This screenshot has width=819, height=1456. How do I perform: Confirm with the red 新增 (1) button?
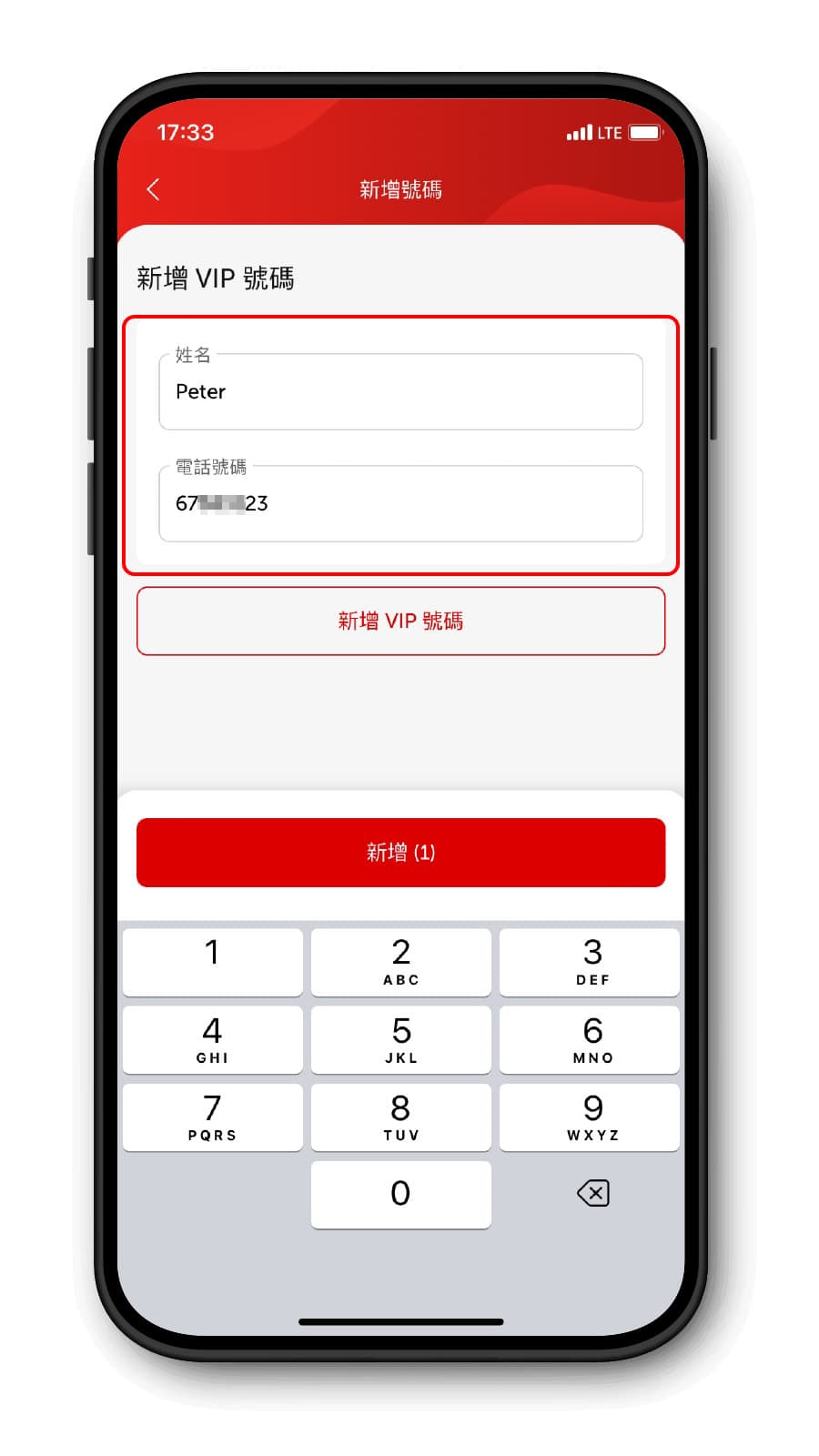point(400,852)
